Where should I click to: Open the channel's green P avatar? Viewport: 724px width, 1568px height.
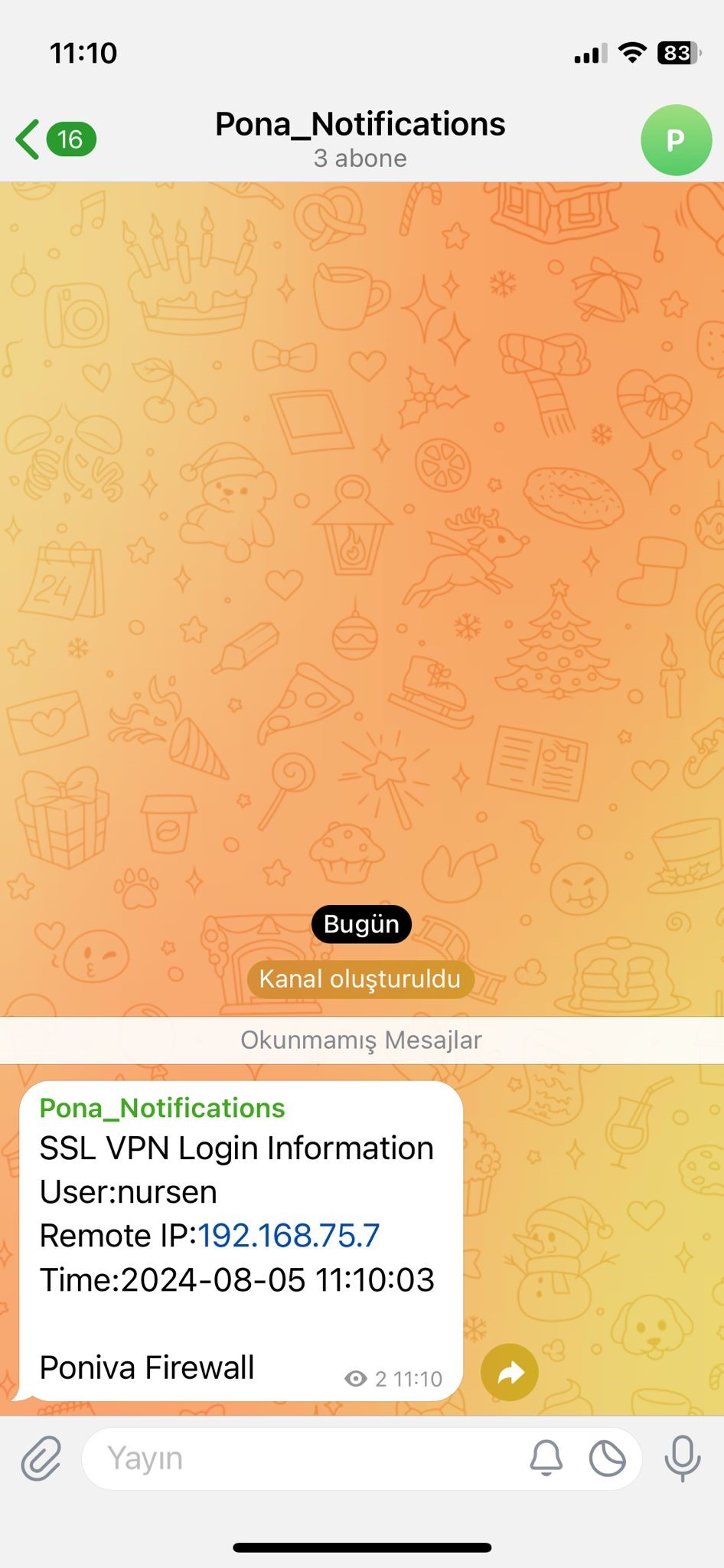(x=676, y=140)
